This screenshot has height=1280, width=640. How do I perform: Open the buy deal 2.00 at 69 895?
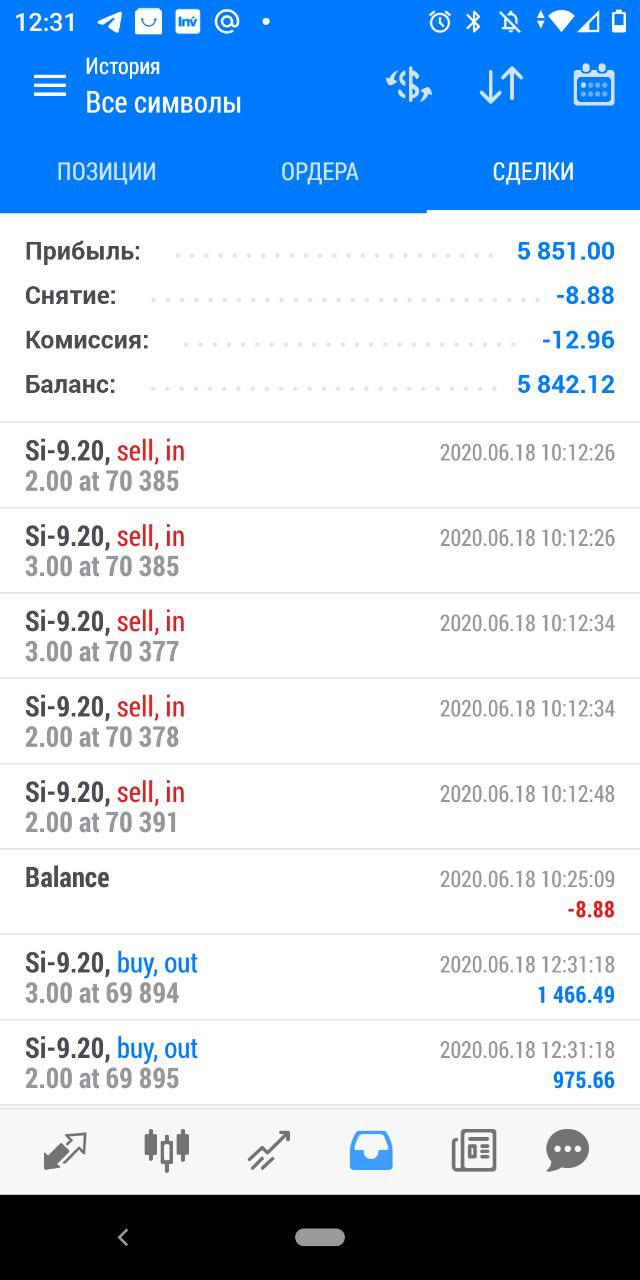(x=320, y=1063)
